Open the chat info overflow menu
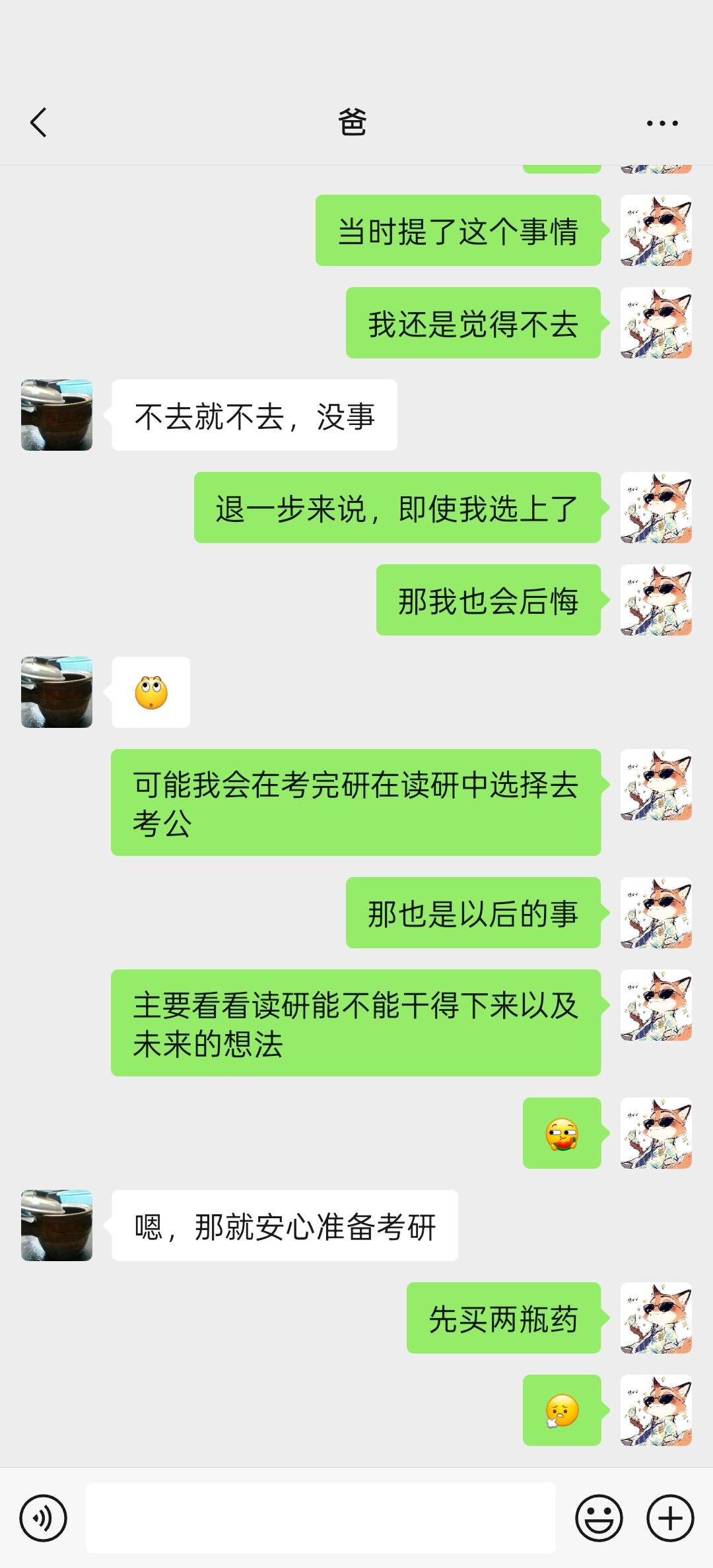The height and width of the screenshot is (1568, 713). 662,123
